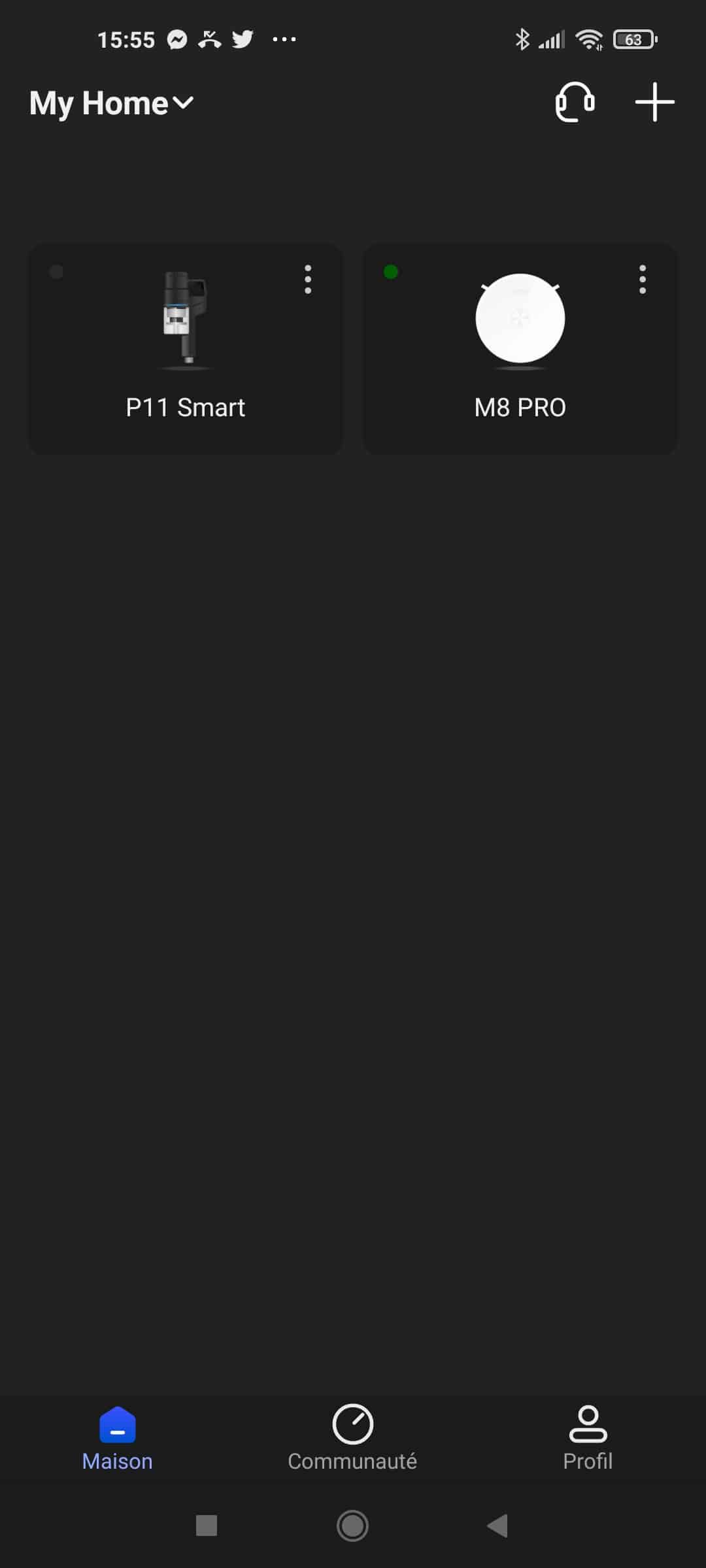Viewport: 706px width, 1568px height.
Task: Tap the system back button
Action: click(x=498, y=1526)
